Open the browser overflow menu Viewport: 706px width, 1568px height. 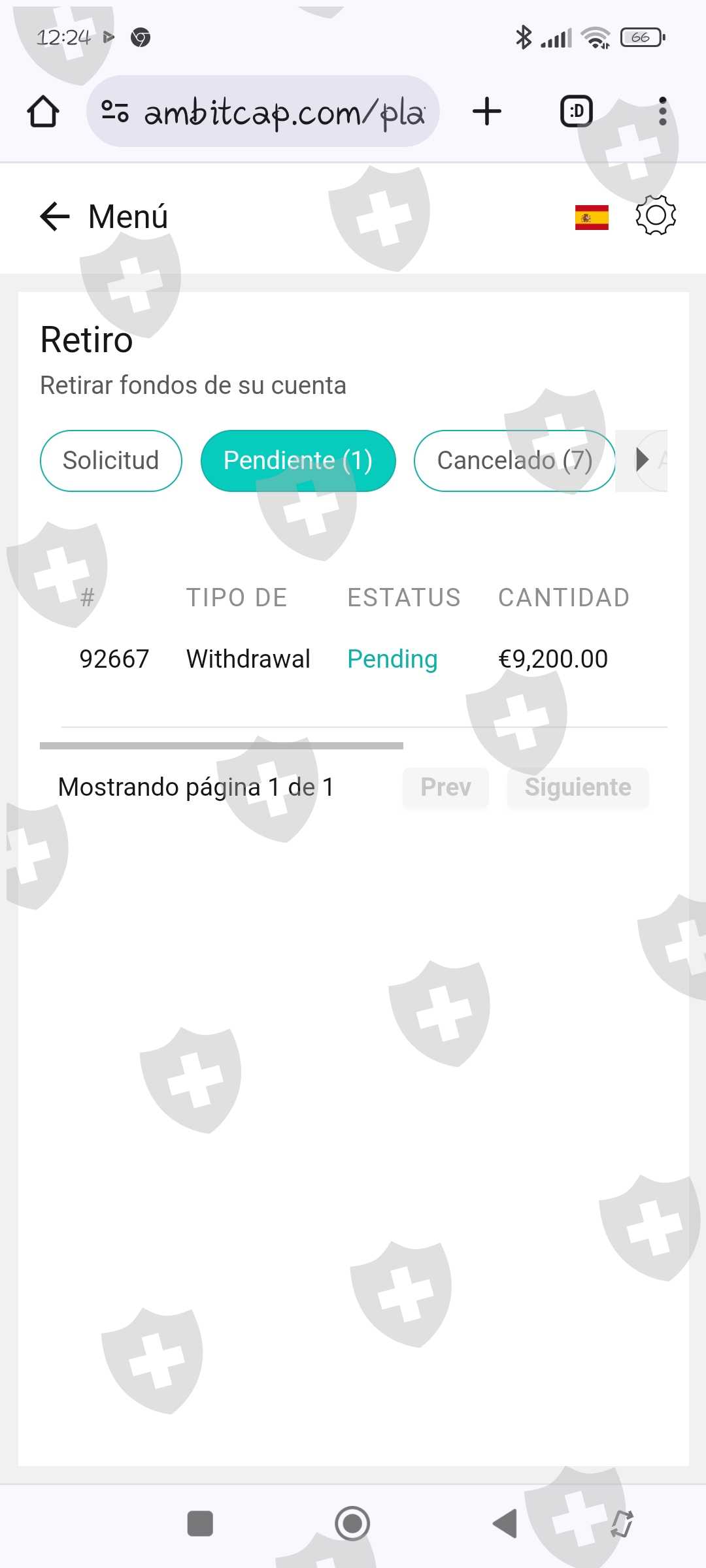pos(662,111)
